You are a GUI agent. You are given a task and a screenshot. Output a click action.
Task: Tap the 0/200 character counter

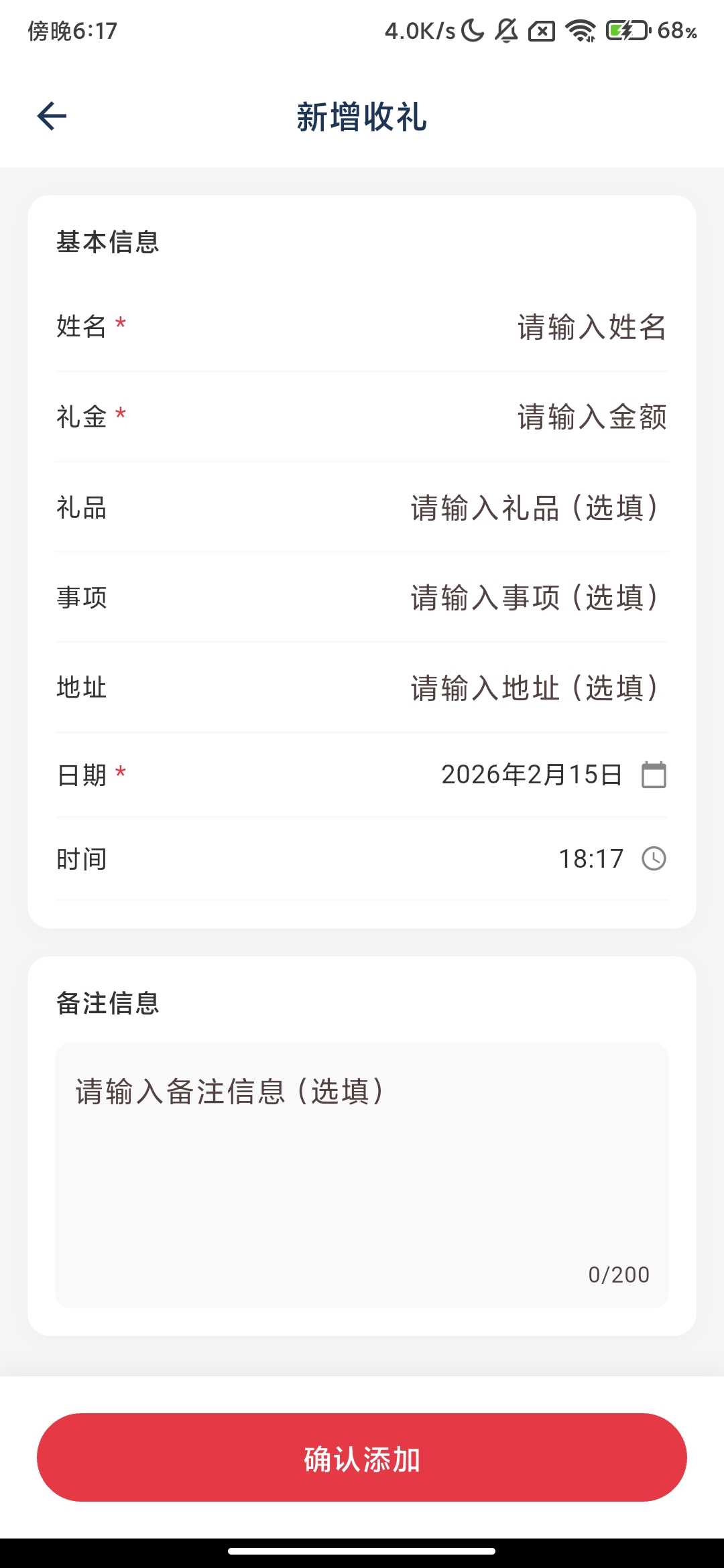click(x=618, y=1274)
